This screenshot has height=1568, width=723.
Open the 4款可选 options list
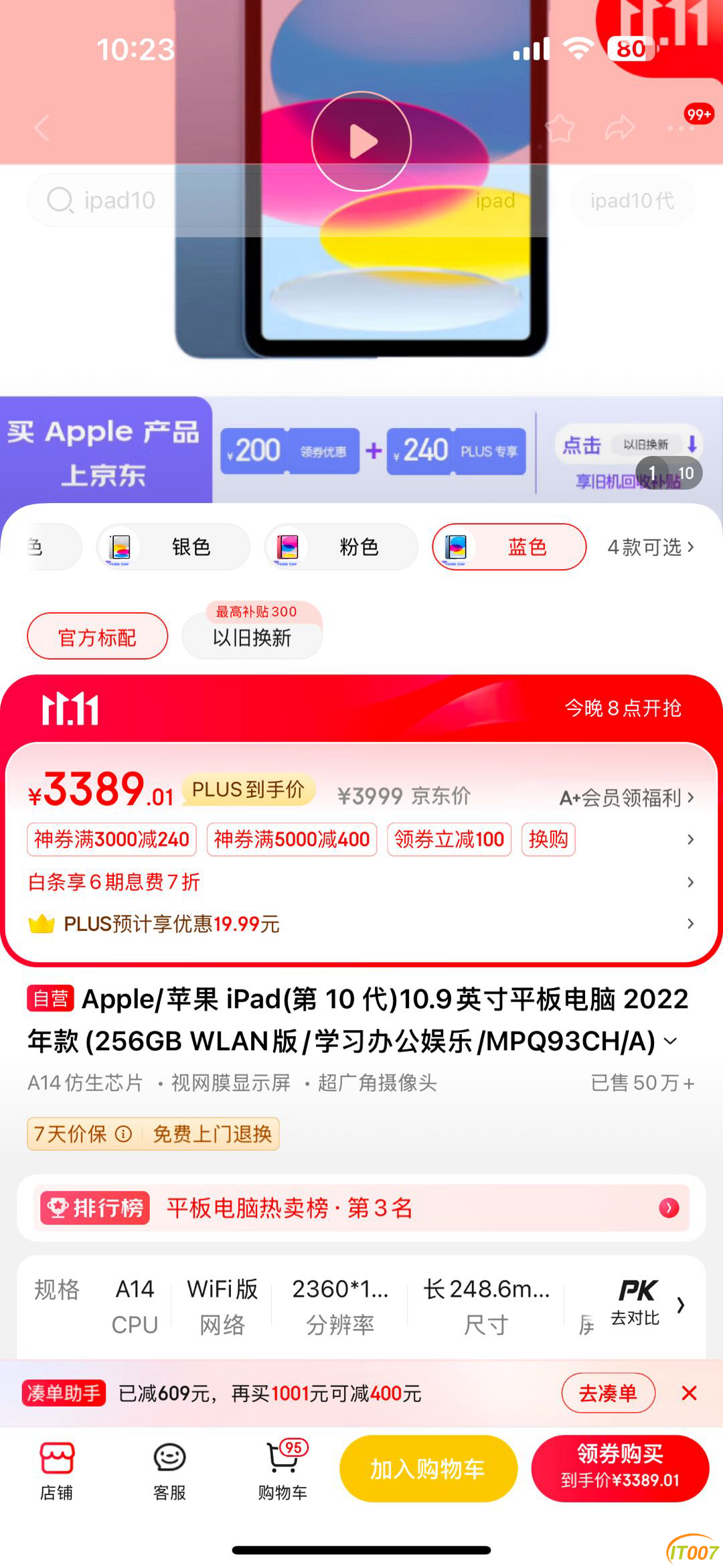[650, 547]
